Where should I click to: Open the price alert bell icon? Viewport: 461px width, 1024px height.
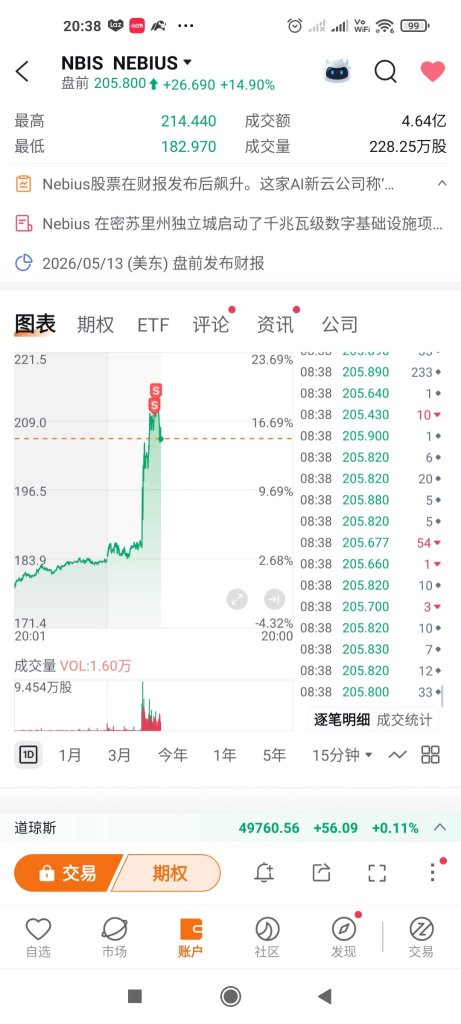pos(264,872)
